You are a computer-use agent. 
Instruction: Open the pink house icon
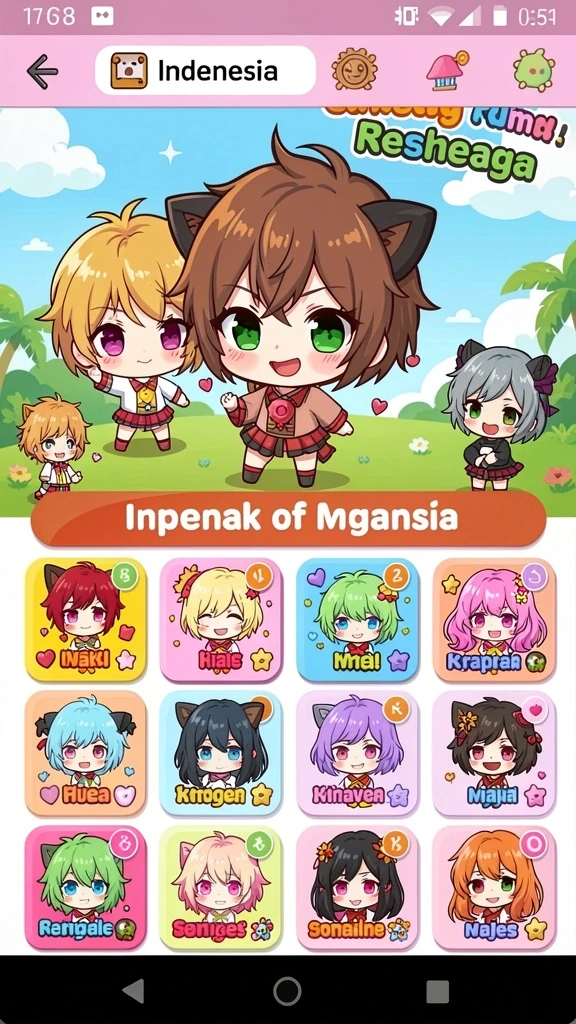[x=446, y=71]
